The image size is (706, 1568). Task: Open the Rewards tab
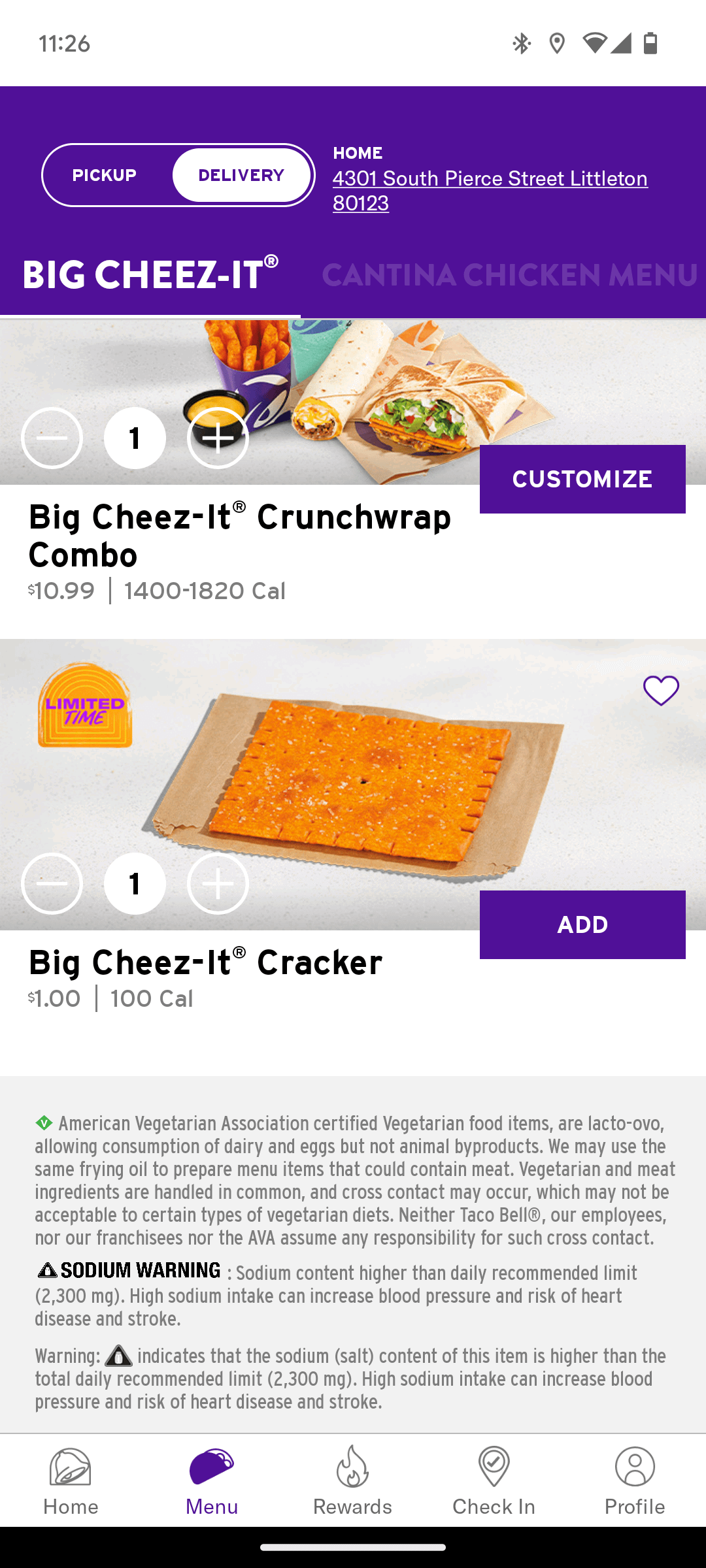352,1480
